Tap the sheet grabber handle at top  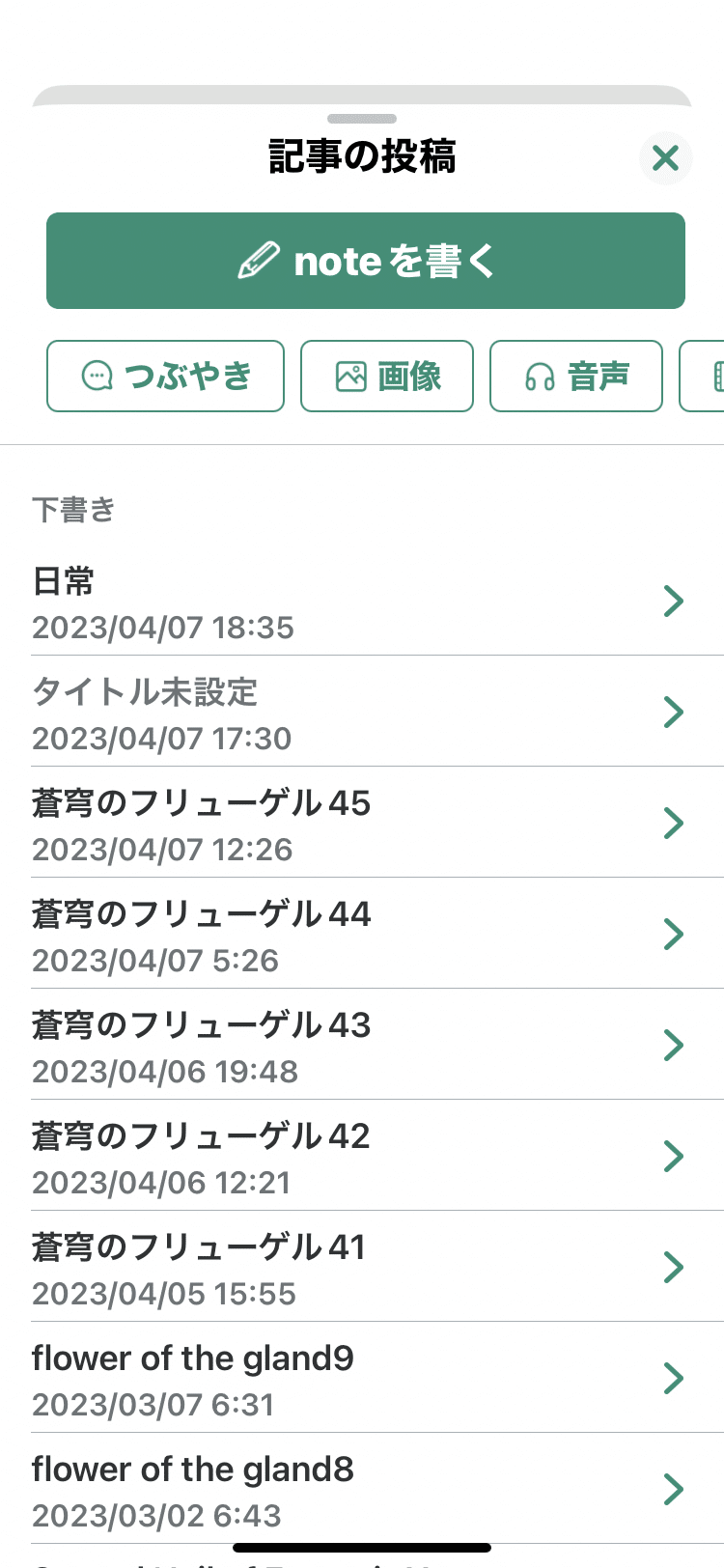pos(362,119)
